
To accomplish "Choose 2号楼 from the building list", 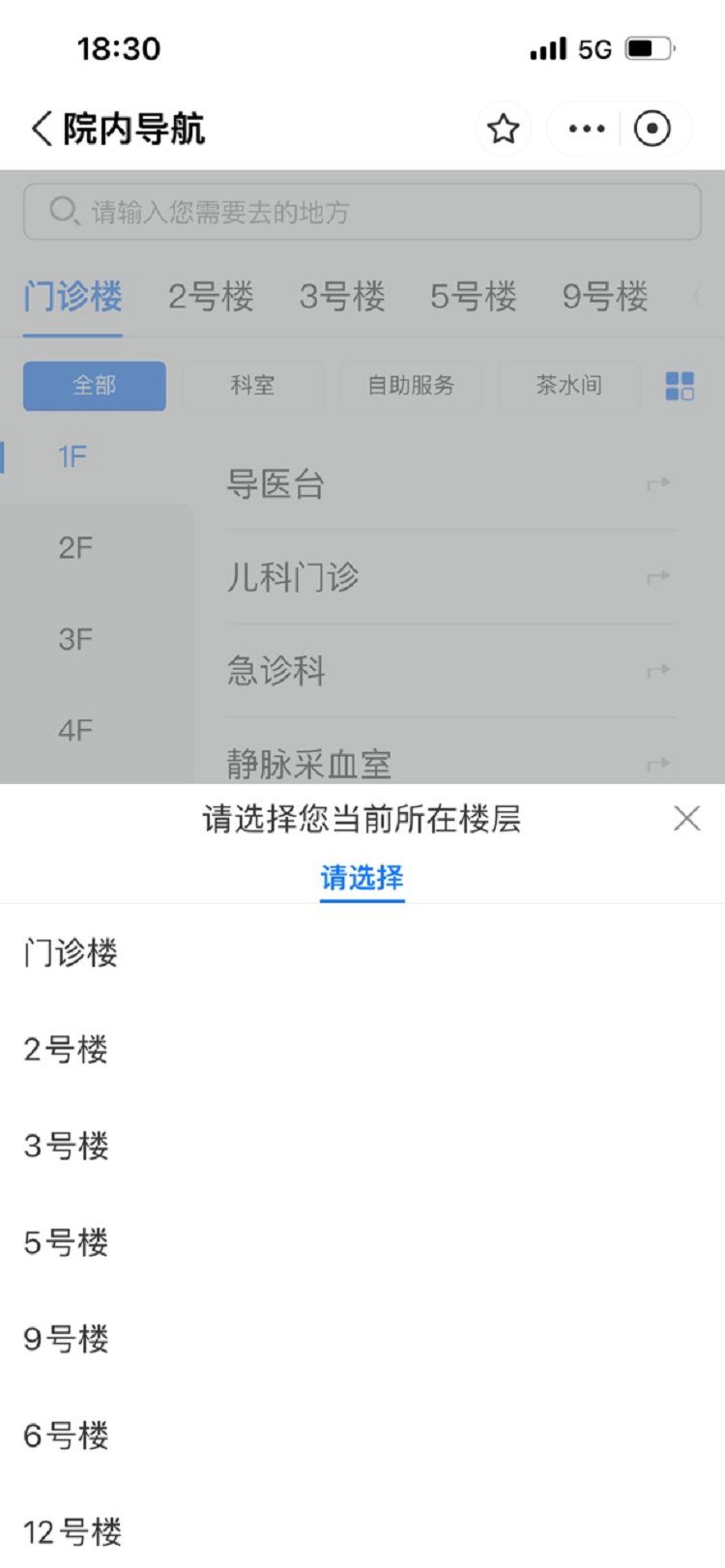I will tap(66, 1049).
